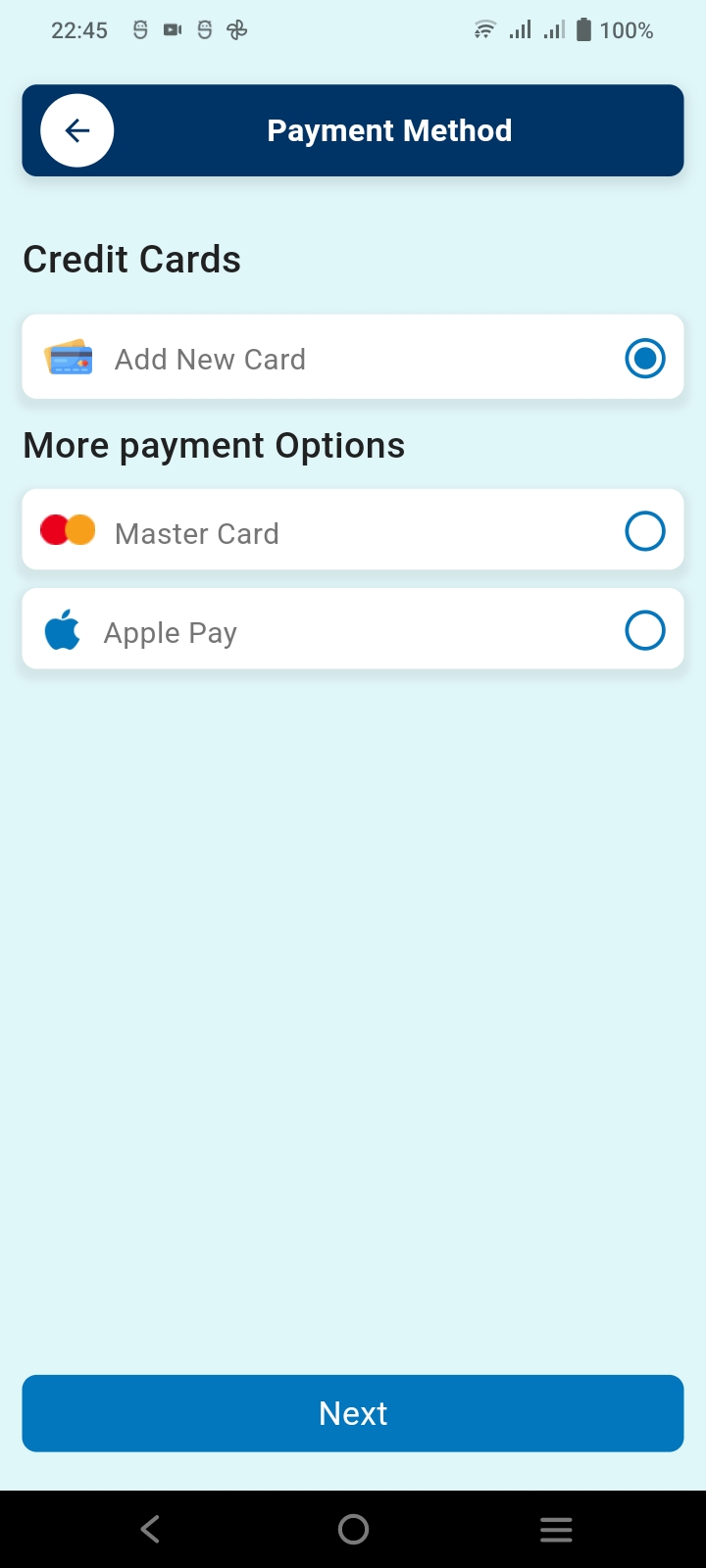Viewport: 706px width, 1568px height.
Task: Tap the 22:45 clock in the status bar
Action: [79, 29]
